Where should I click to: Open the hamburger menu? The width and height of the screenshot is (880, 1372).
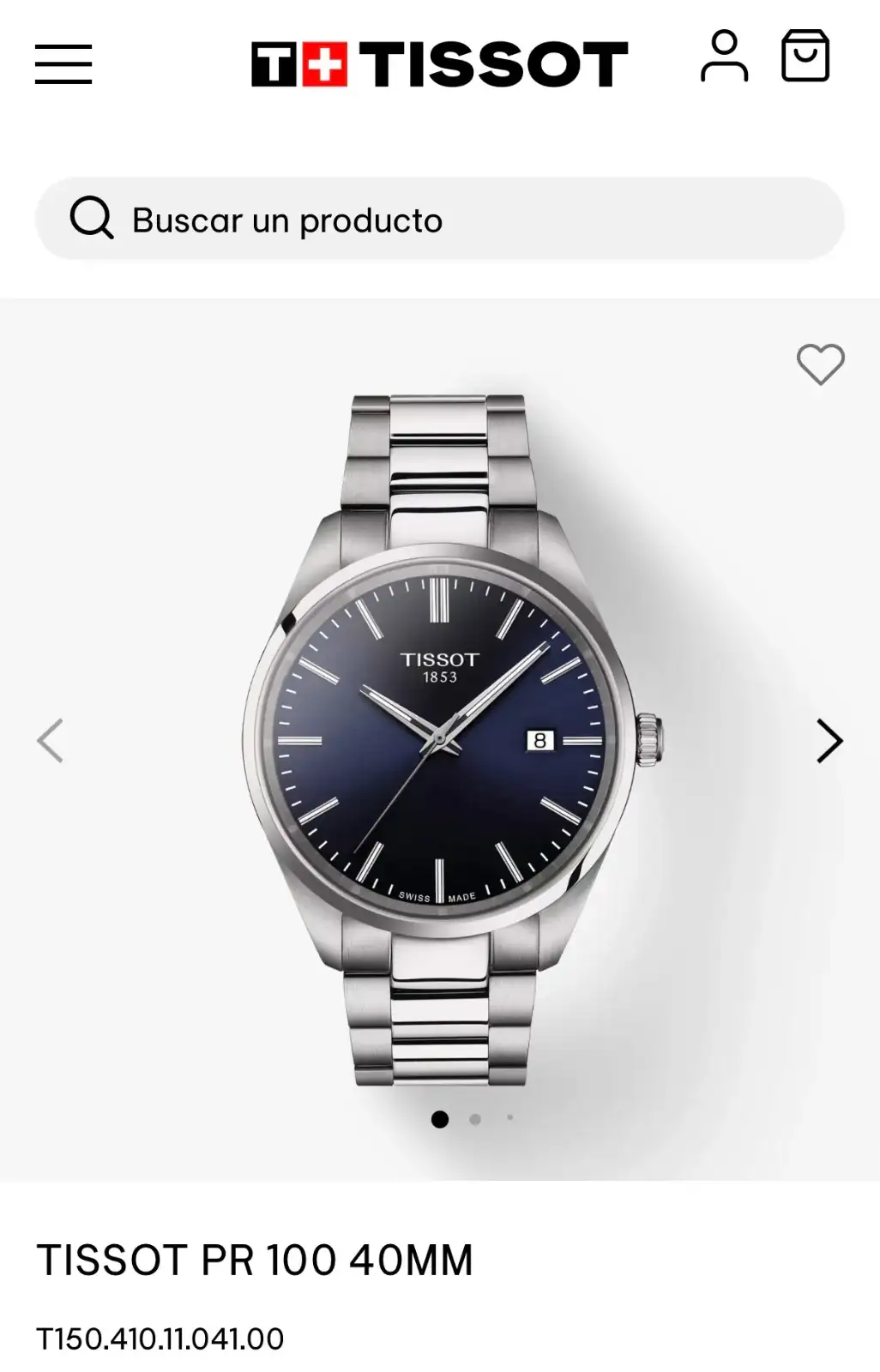click(63, 64)
